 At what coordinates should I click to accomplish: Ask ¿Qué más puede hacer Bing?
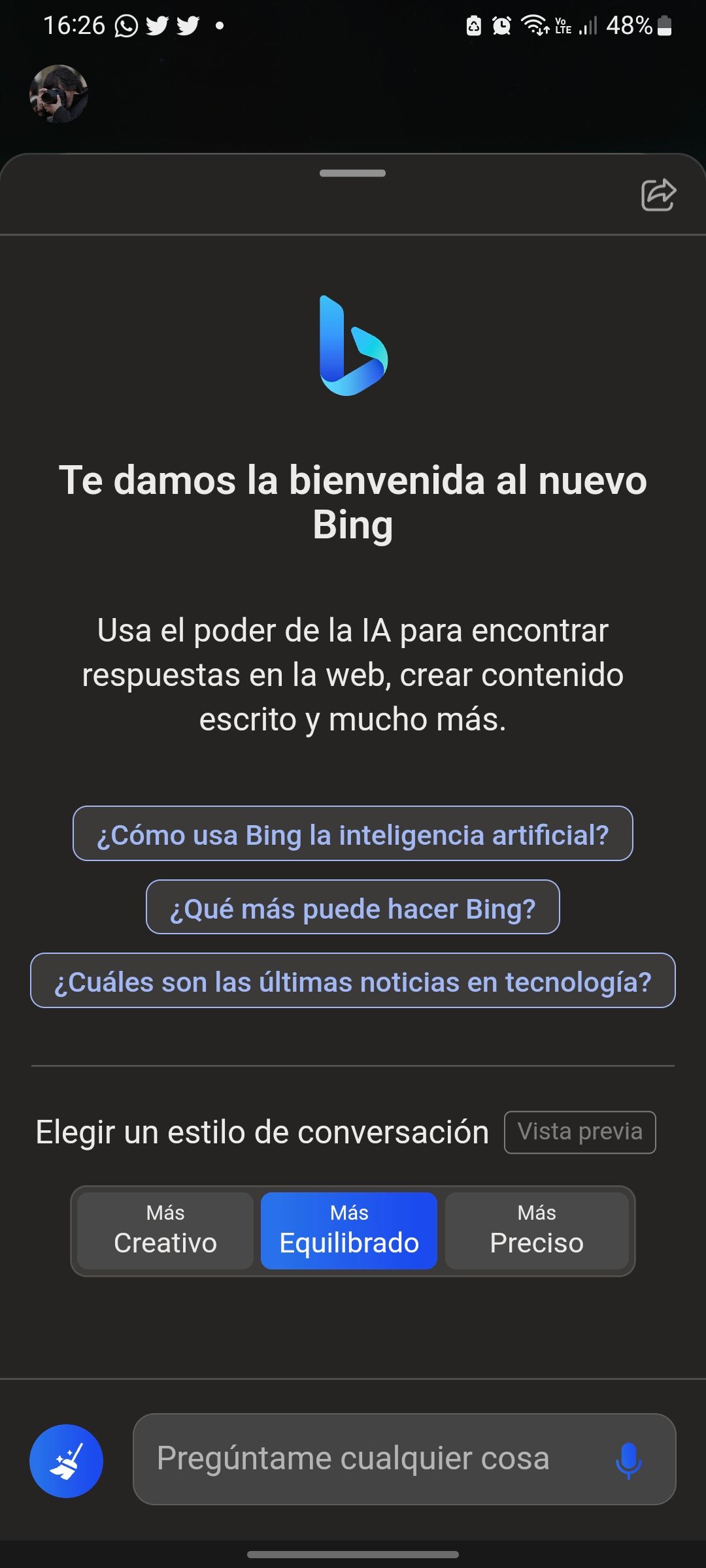point(353,907)
